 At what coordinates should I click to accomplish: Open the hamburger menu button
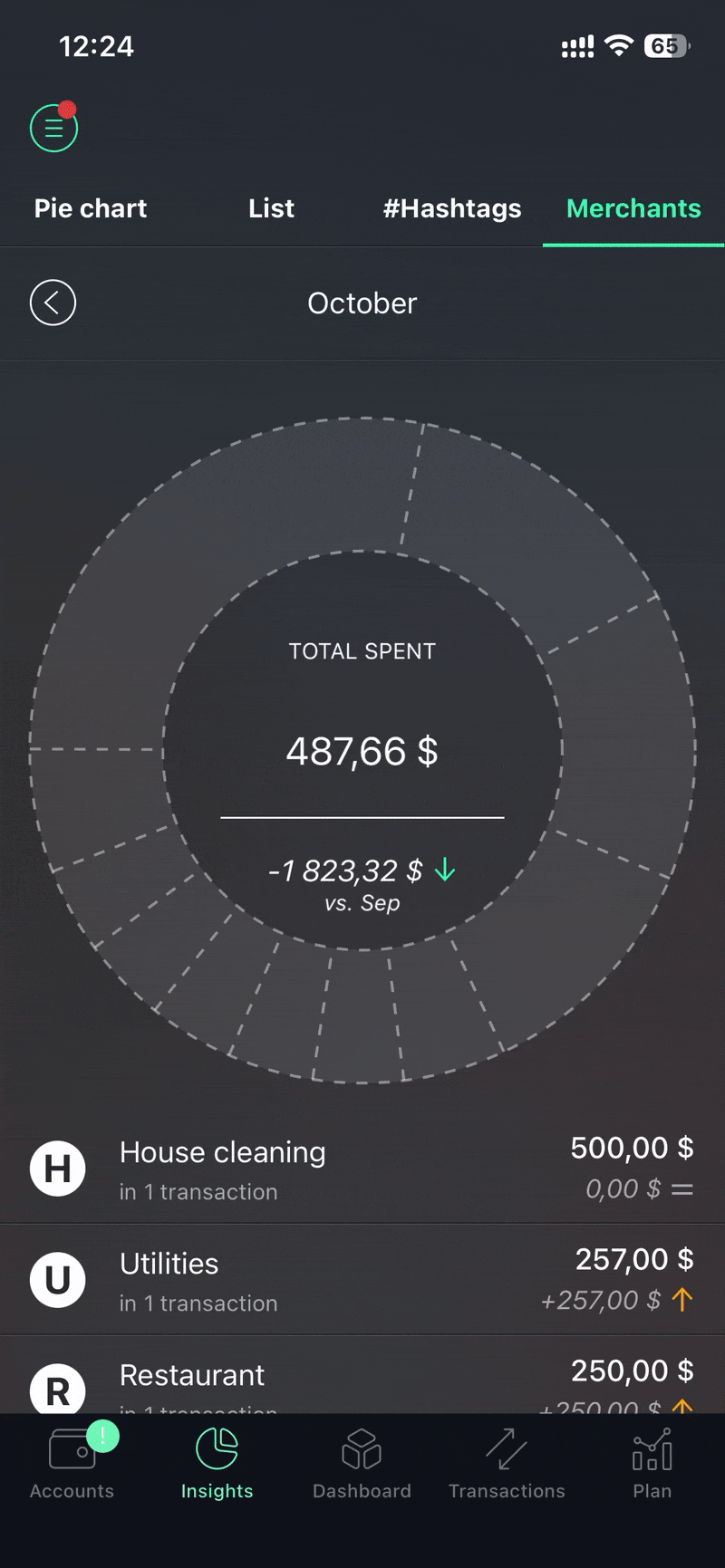pyautogui.click(x=53, y=129)
